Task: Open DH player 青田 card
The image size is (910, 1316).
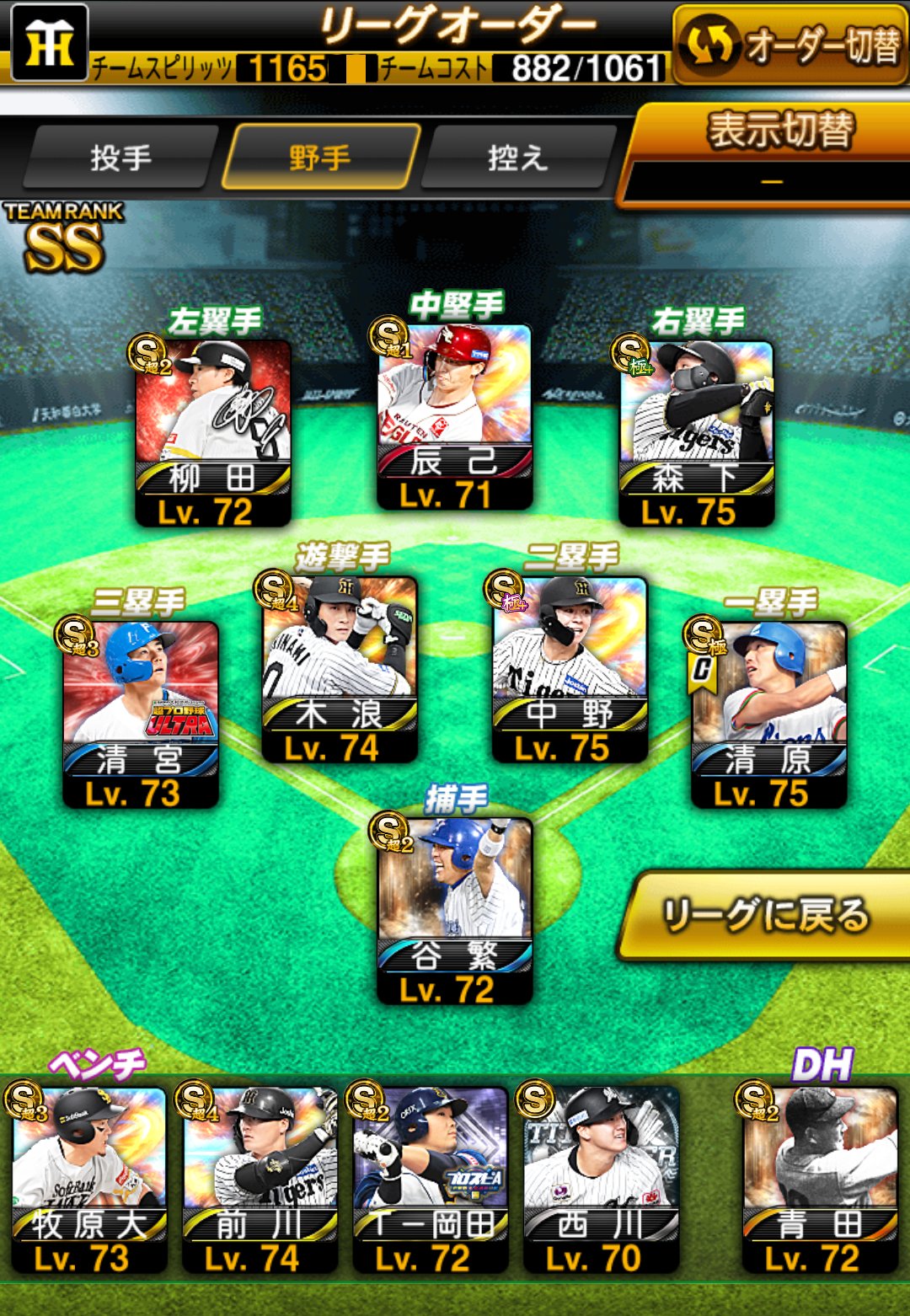Action: [819, 1178]
